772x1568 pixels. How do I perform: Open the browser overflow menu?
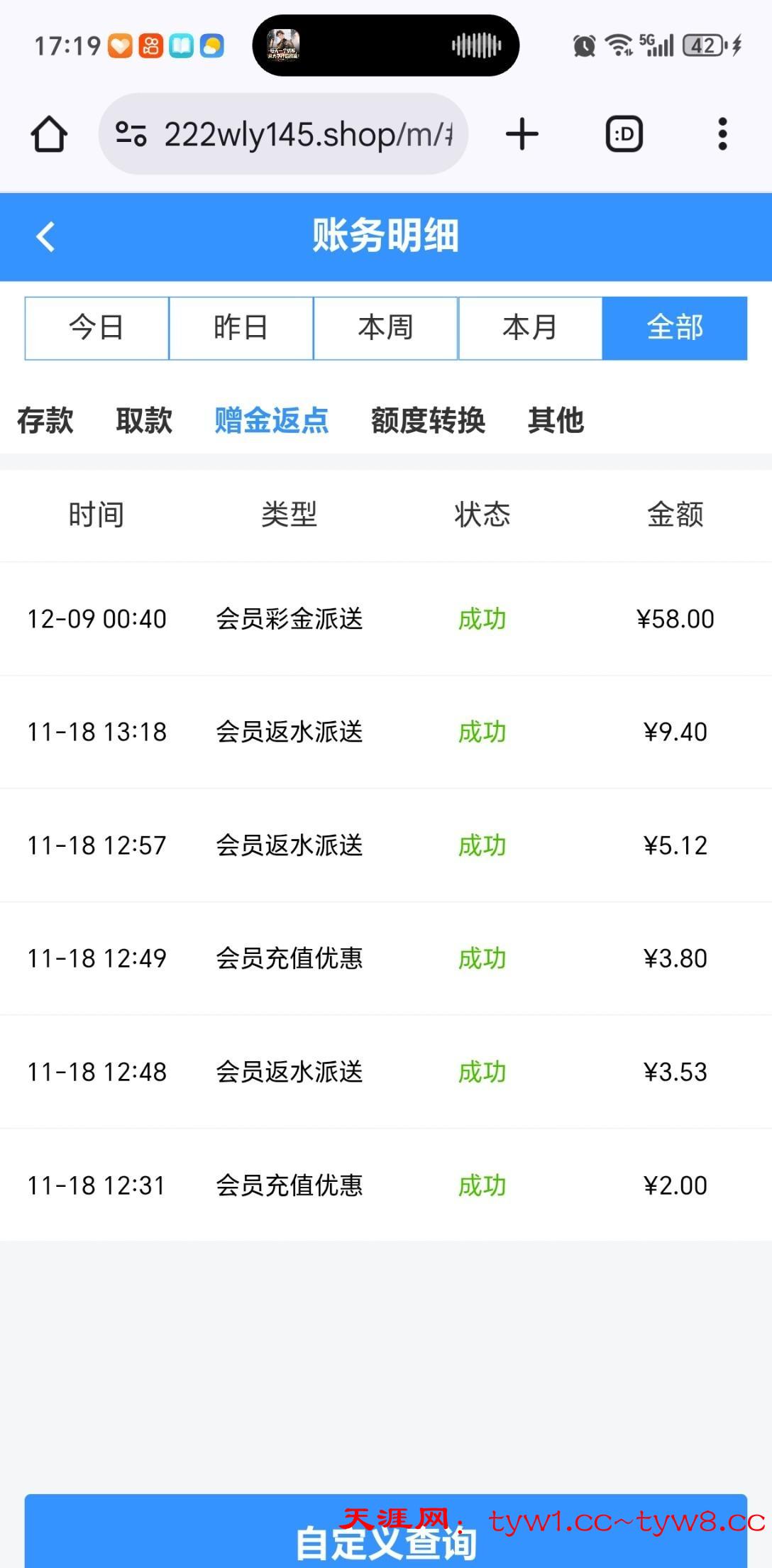(x=722, y=134)
